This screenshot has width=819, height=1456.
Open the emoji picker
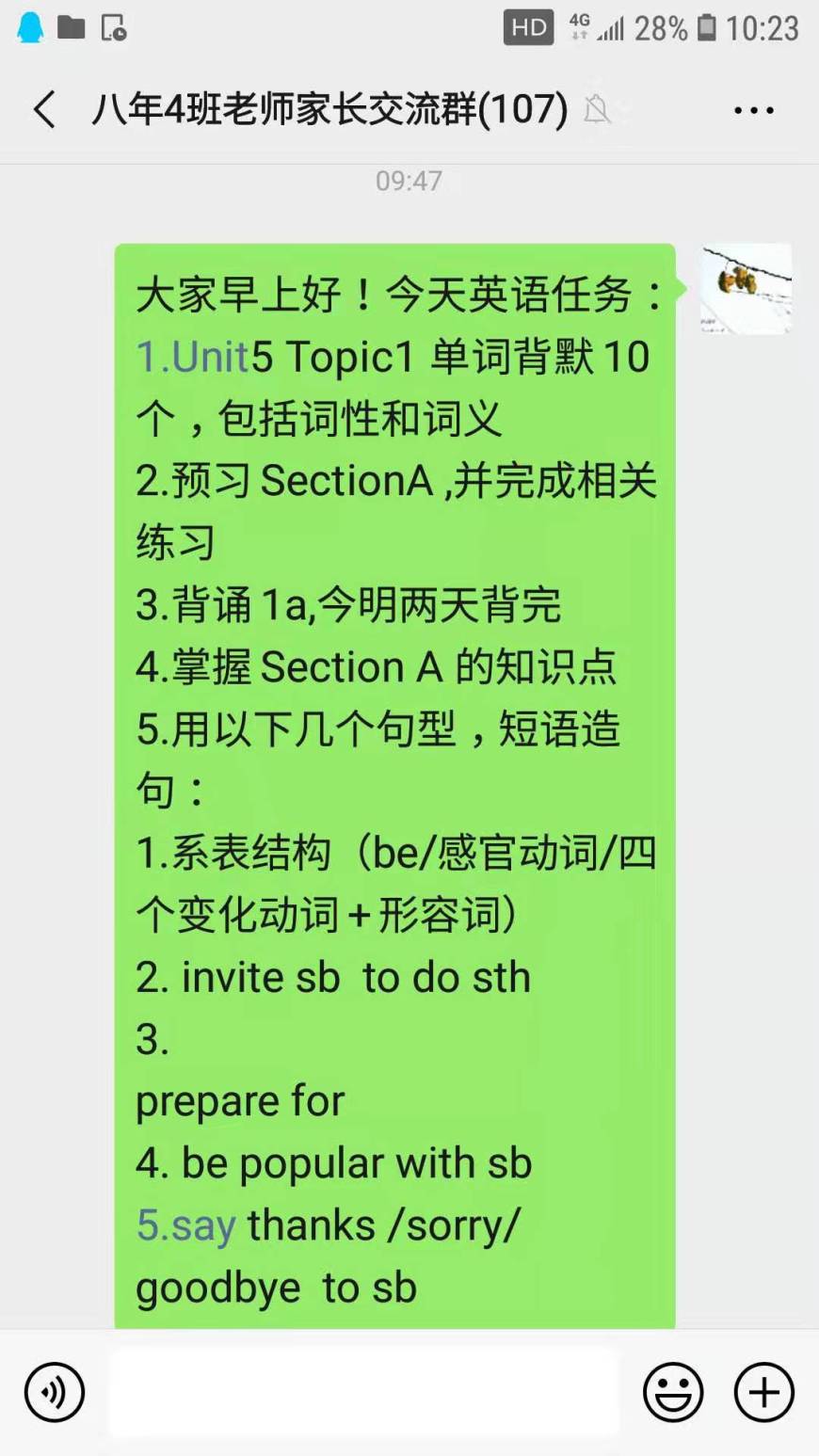click(x=672, y=1393)
